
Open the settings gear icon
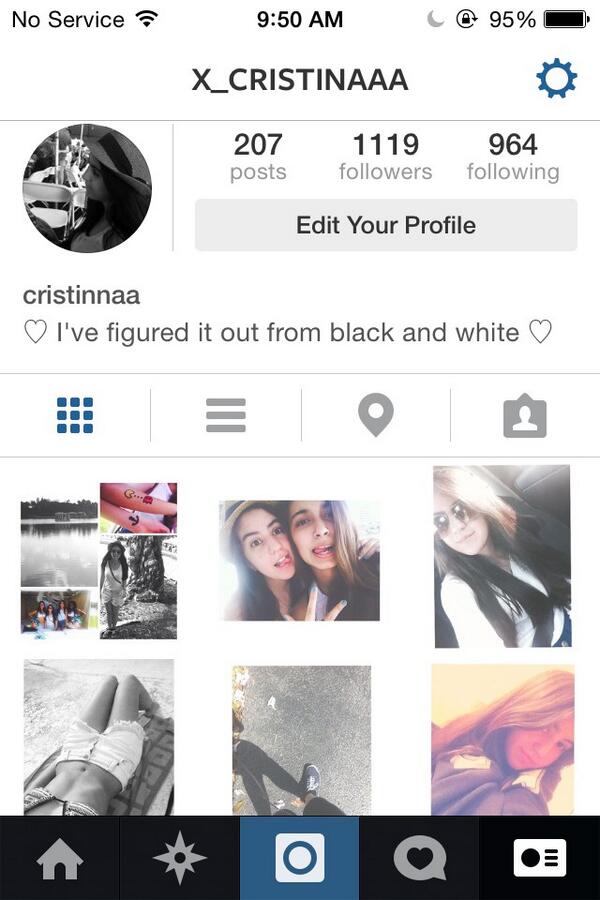coord(556,80)
